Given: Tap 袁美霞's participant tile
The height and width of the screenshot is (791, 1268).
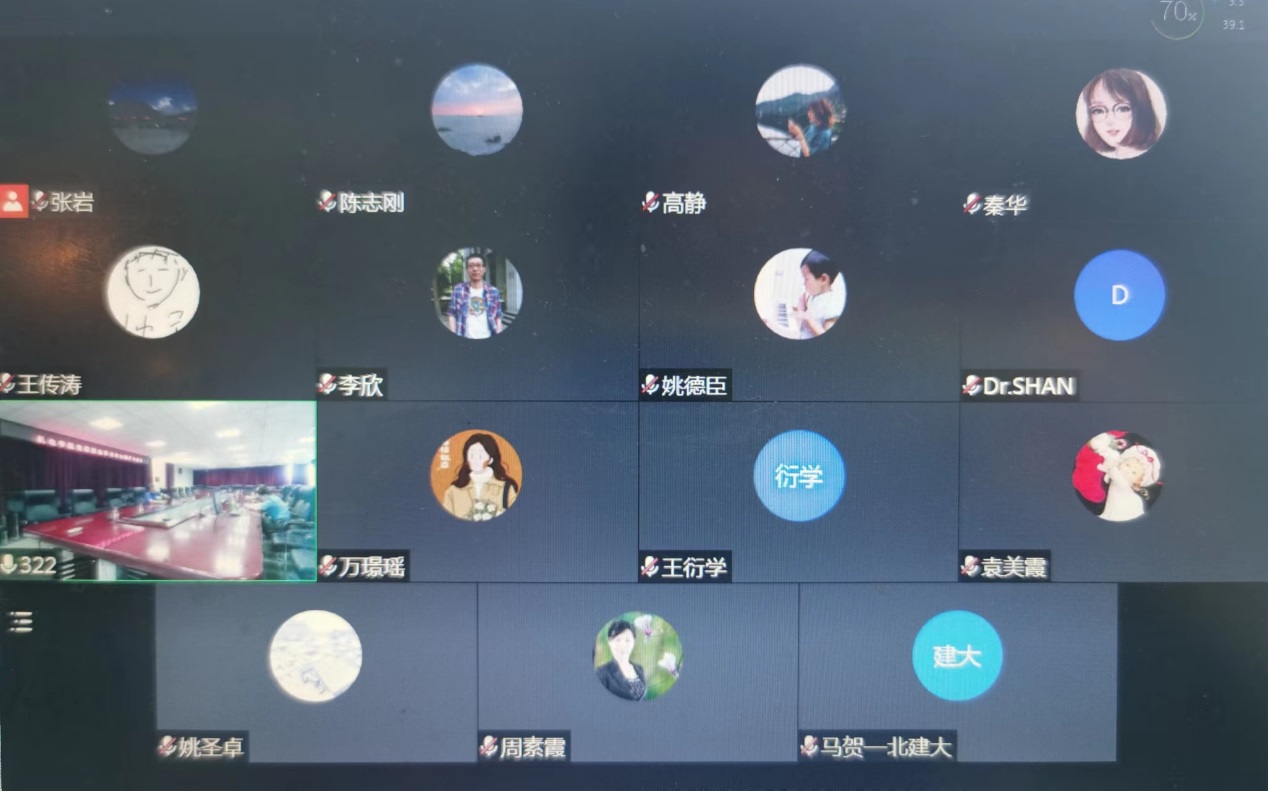Looking at the screenshot, I should pos(1117,477).
